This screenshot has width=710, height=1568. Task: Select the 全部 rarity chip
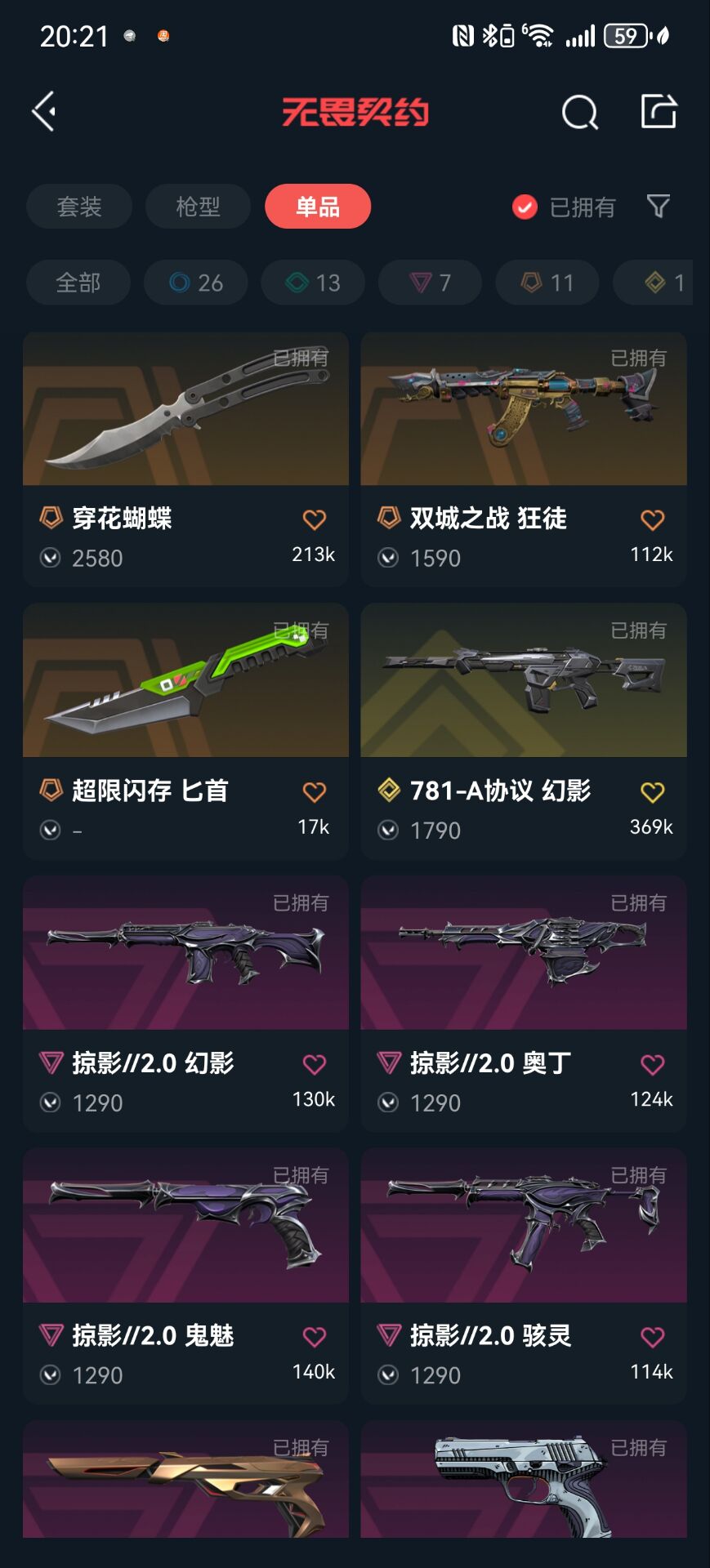click(78, 283)
